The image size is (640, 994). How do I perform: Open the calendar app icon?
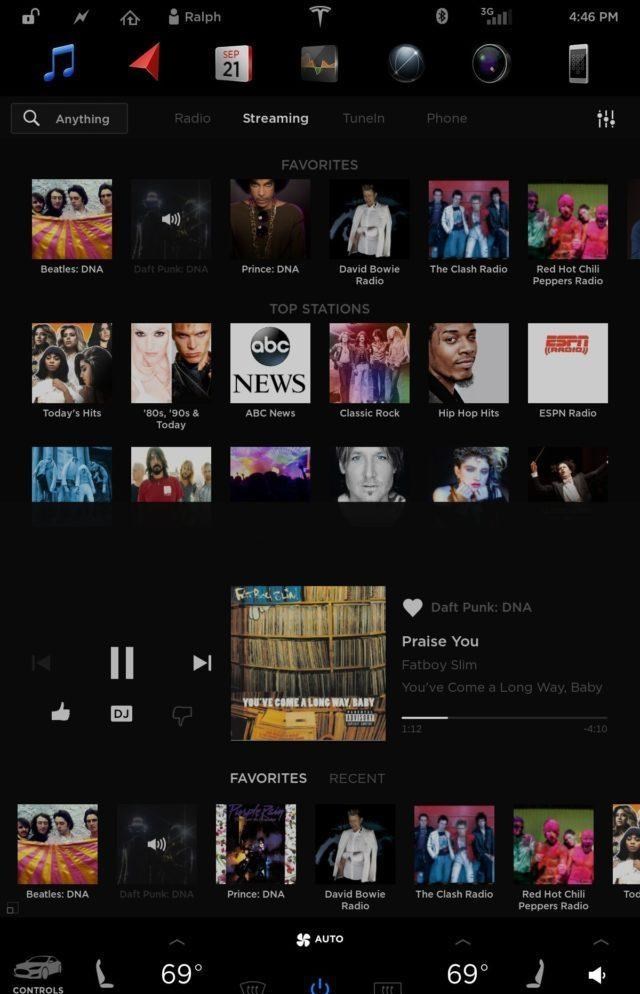click(232, 64)
